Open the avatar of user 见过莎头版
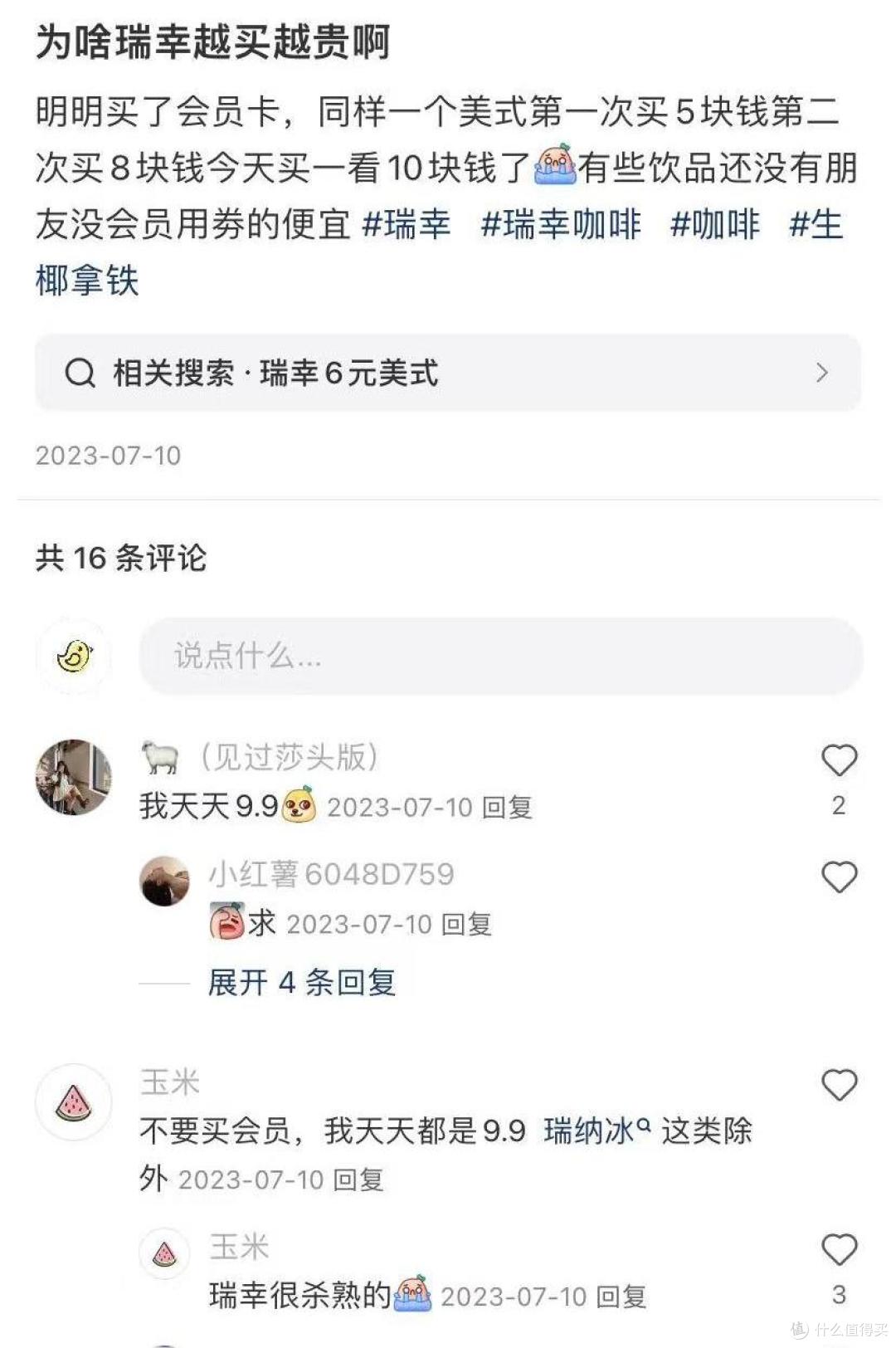Image resolution: width=896 pixels, height=1348 pixels. tap(73, 776)
